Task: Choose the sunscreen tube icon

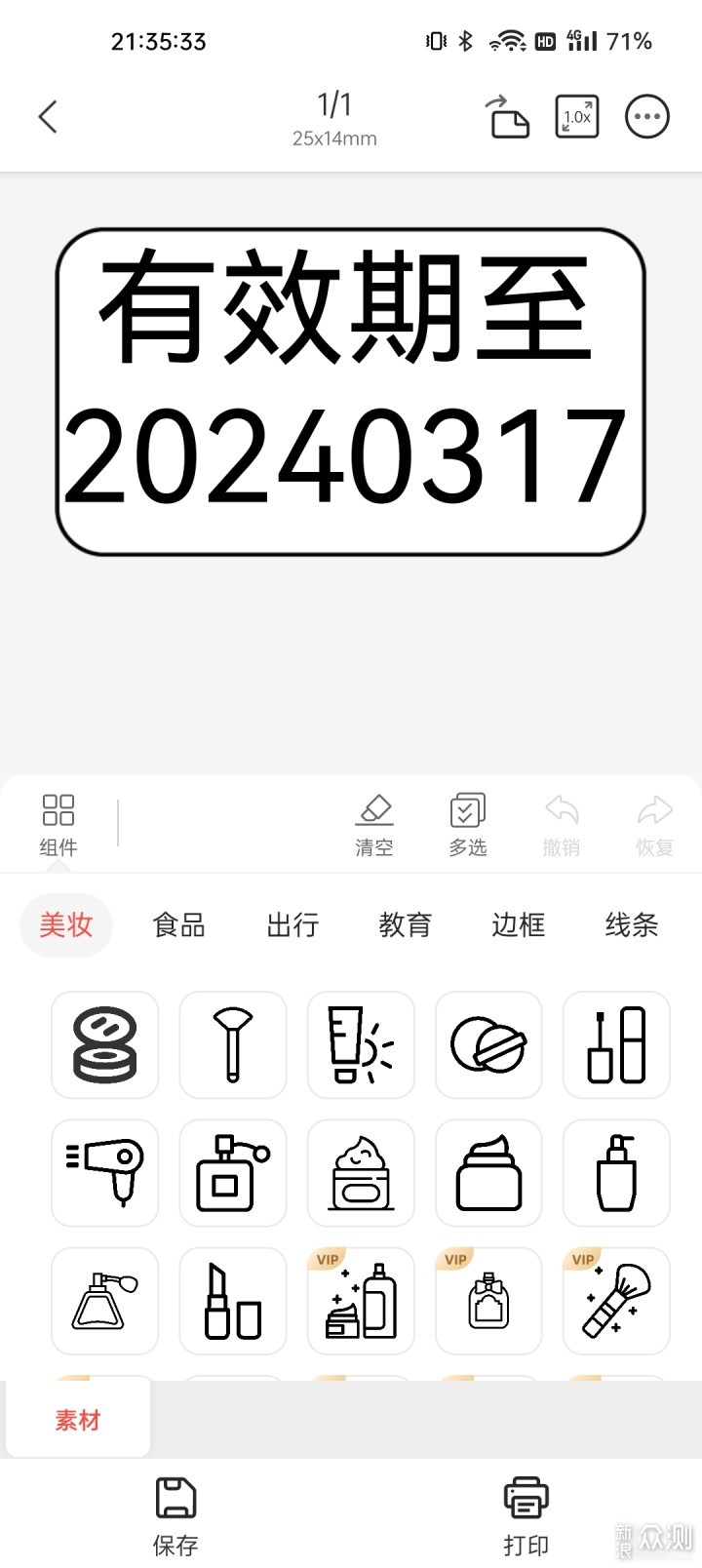Action: coord(361,1045)
